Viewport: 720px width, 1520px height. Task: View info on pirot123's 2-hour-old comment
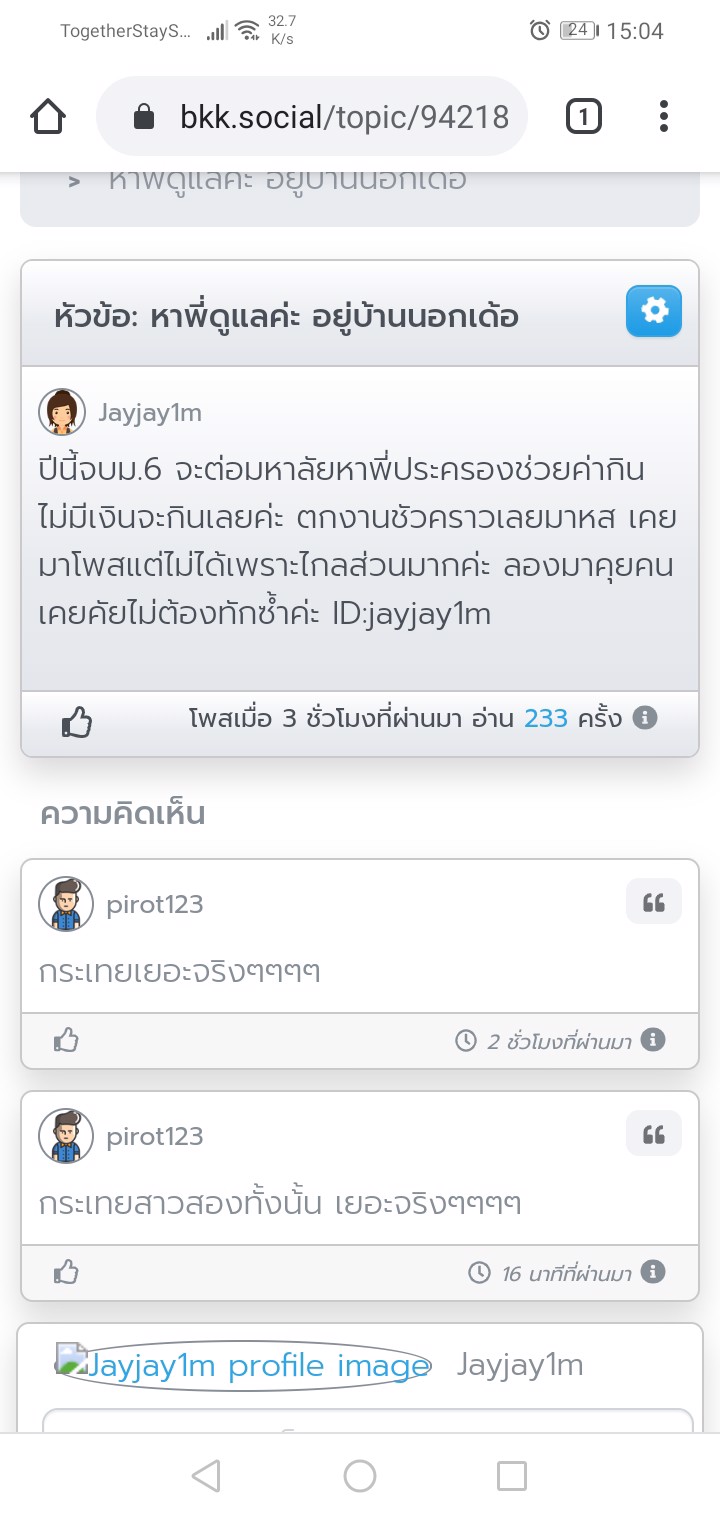click(x=653, y=1040)
